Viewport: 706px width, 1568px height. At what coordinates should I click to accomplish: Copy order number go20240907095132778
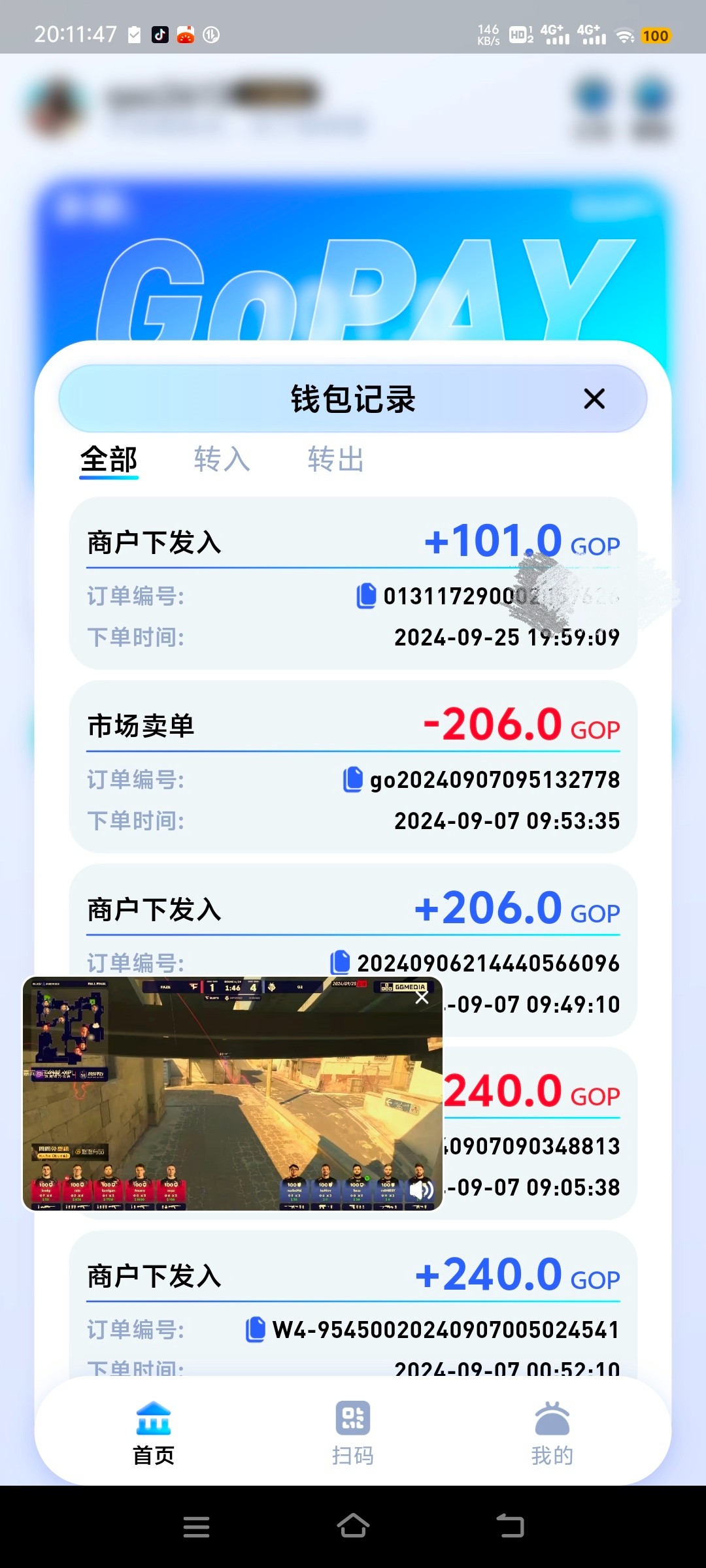point(353,779)
